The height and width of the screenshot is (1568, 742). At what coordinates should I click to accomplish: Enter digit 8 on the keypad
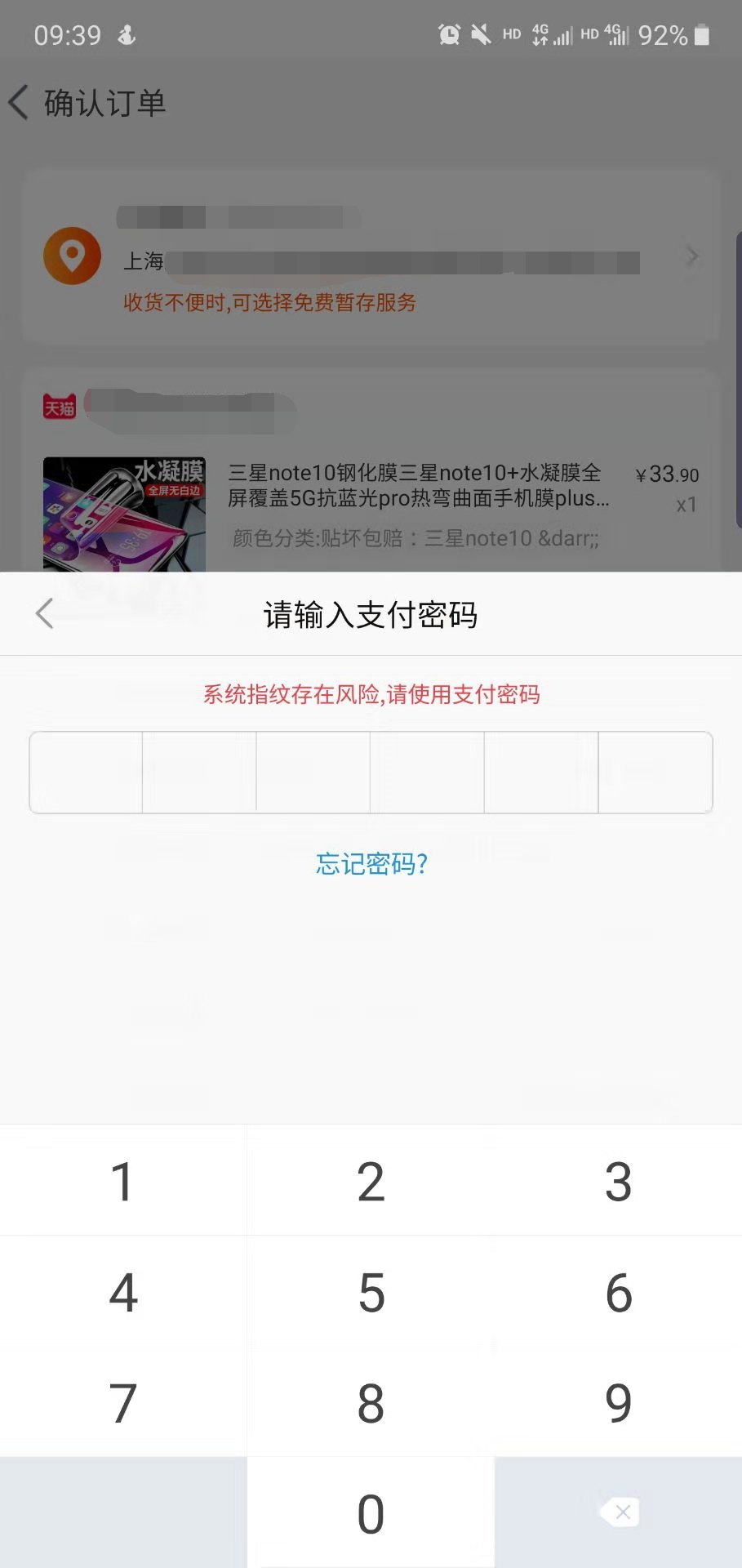(x=371, y=1402)
